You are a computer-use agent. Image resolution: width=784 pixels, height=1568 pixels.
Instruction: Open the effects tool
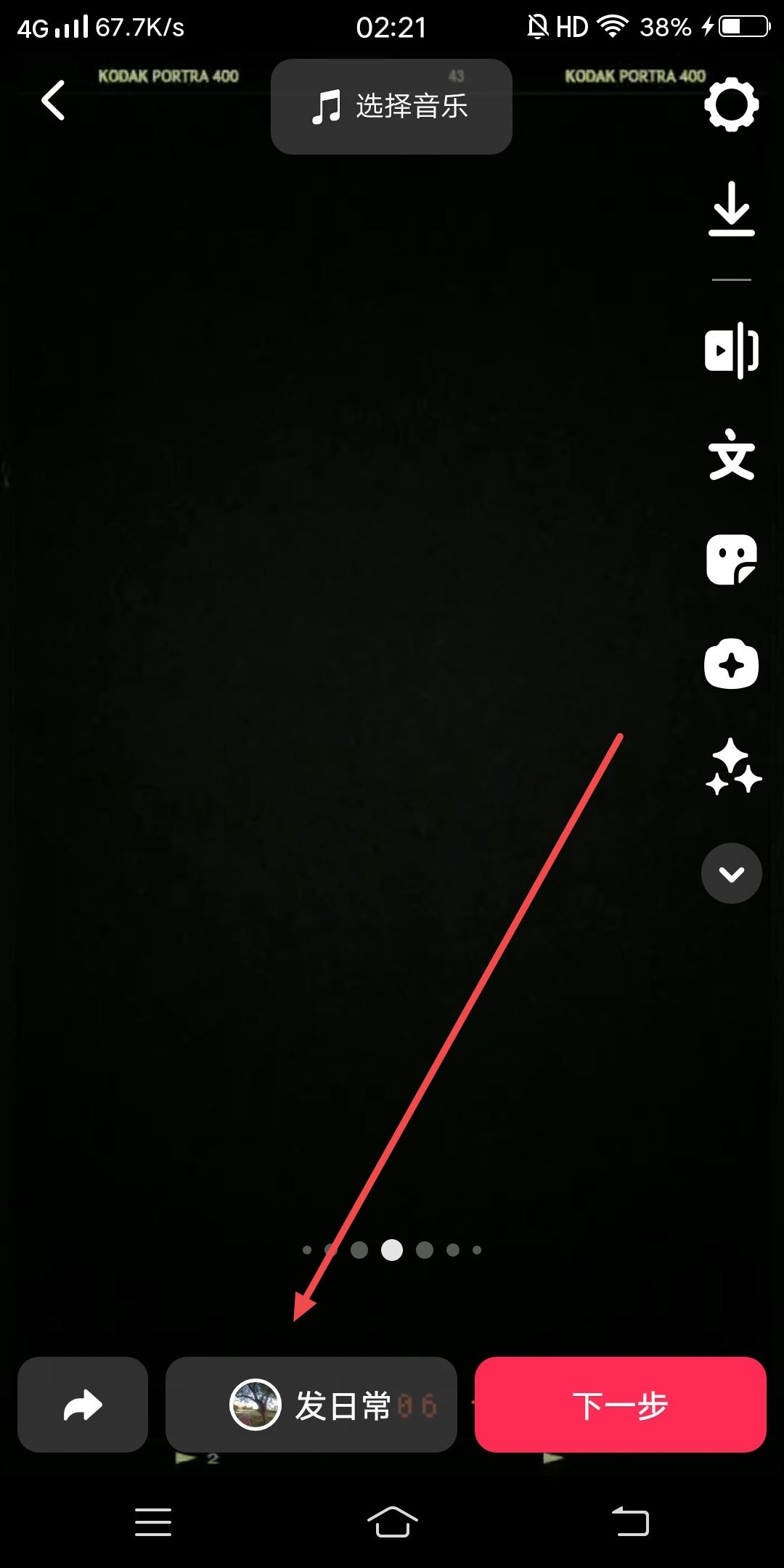tap(731, 664)
